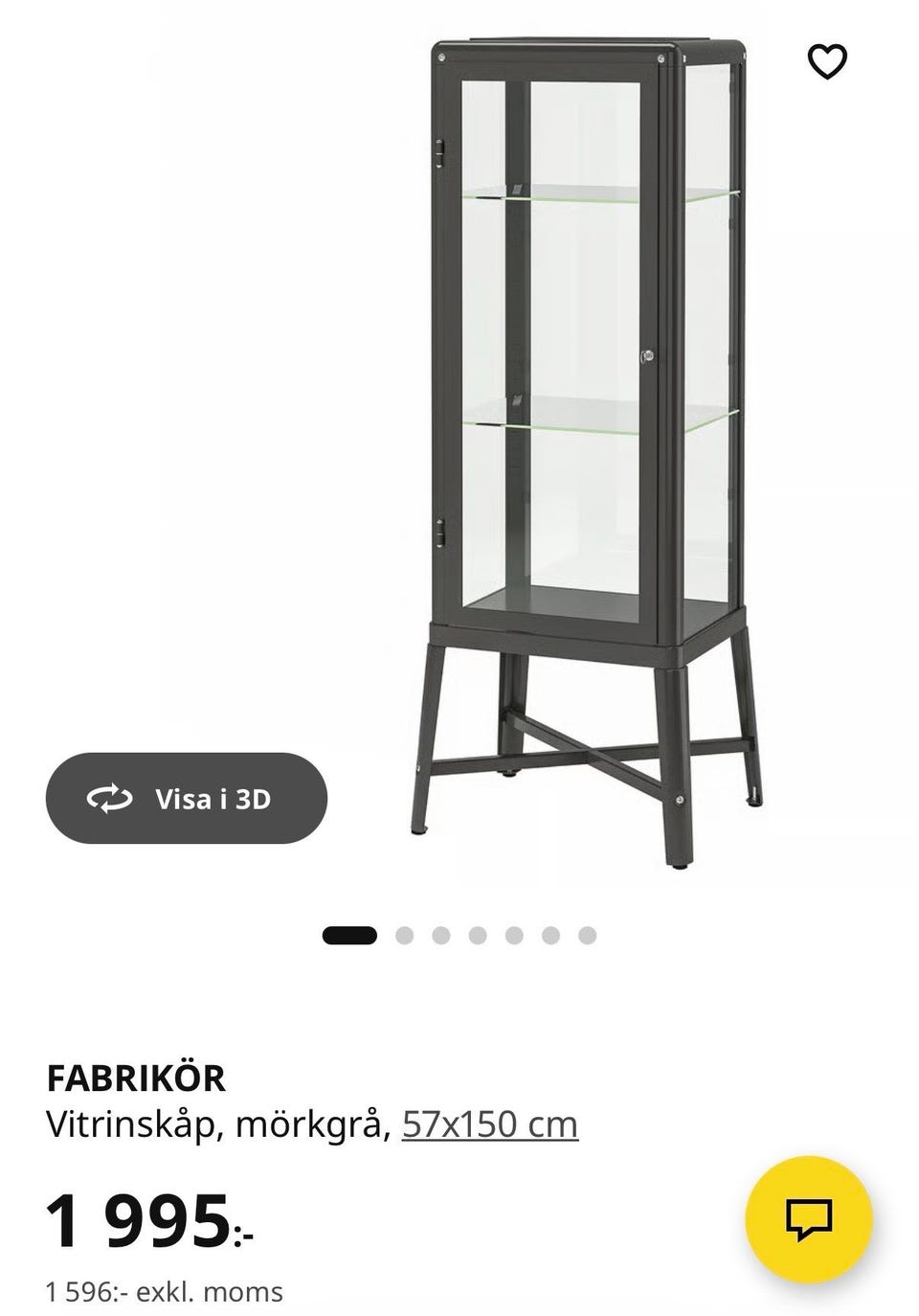Select the FABRIKÖR product title
The height and width of the screenshot is (1316, 919).
(x=137, y=1078)
